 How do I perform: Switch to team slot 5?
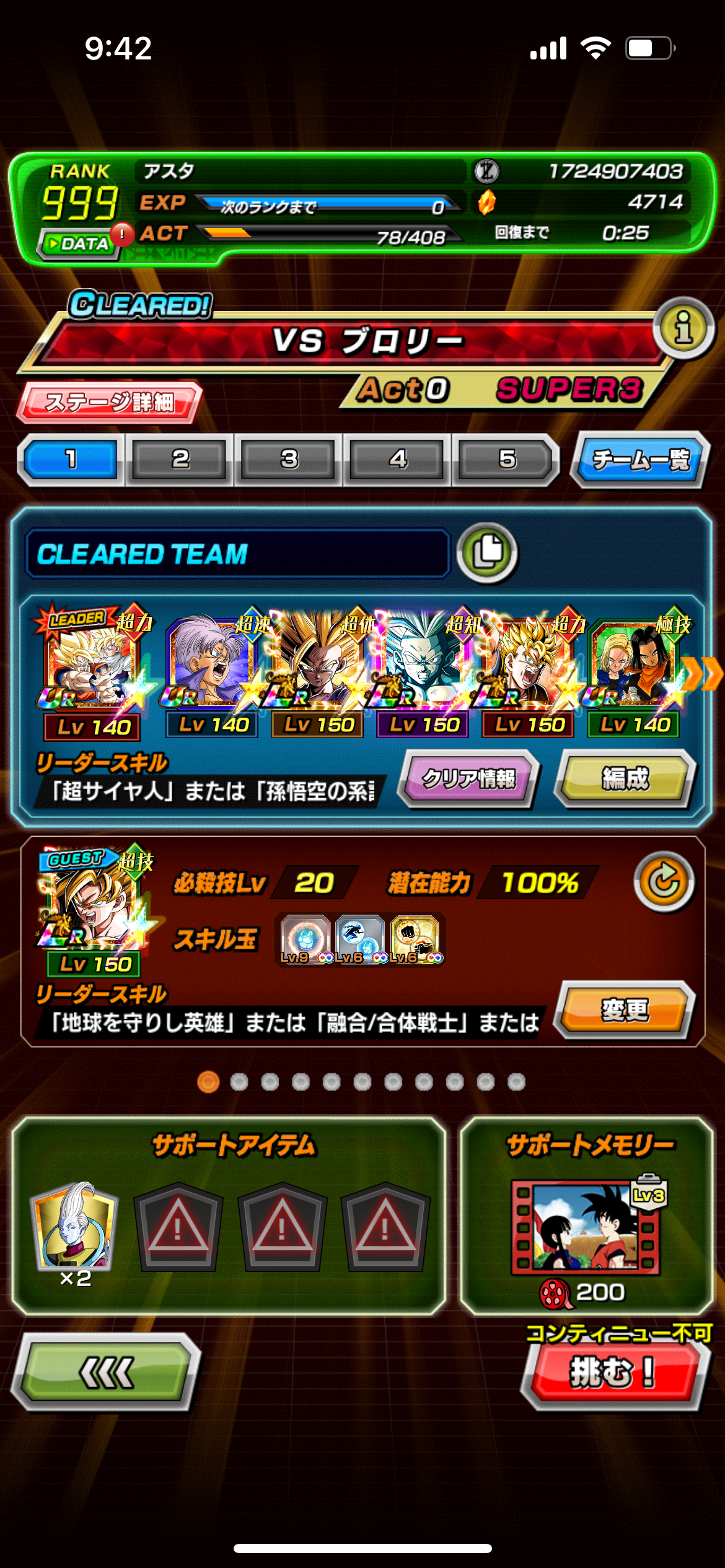click(507, 460)
